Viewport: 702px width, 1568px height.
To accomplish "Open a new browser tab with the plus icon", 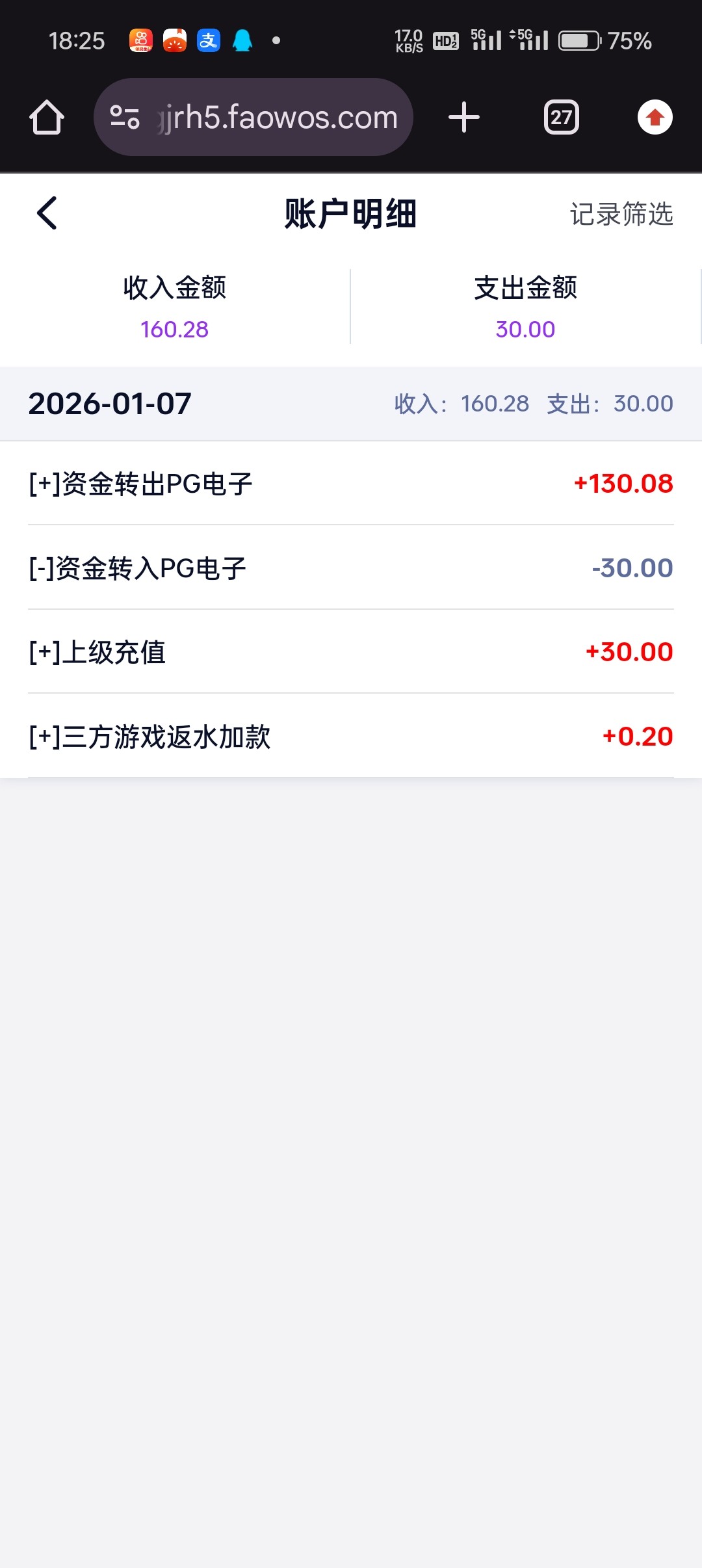I will [463, 117].
